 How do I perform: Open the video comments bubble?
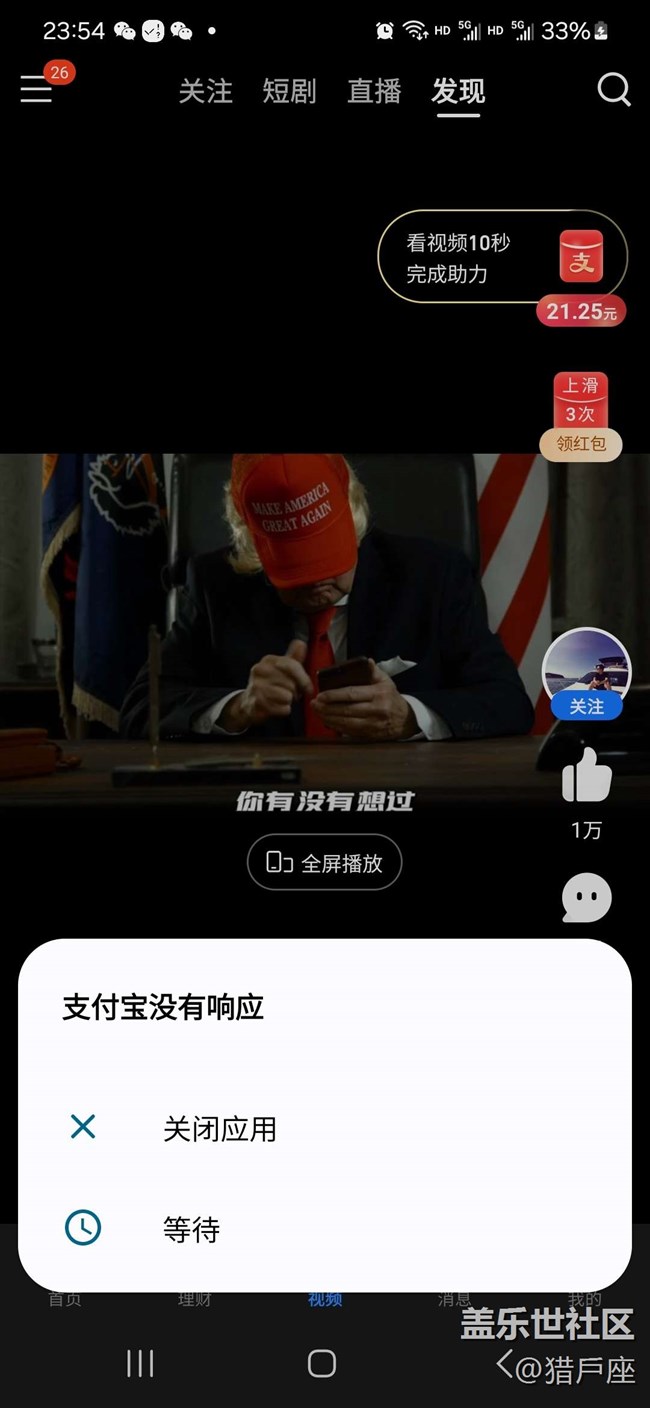pos(586,898)
